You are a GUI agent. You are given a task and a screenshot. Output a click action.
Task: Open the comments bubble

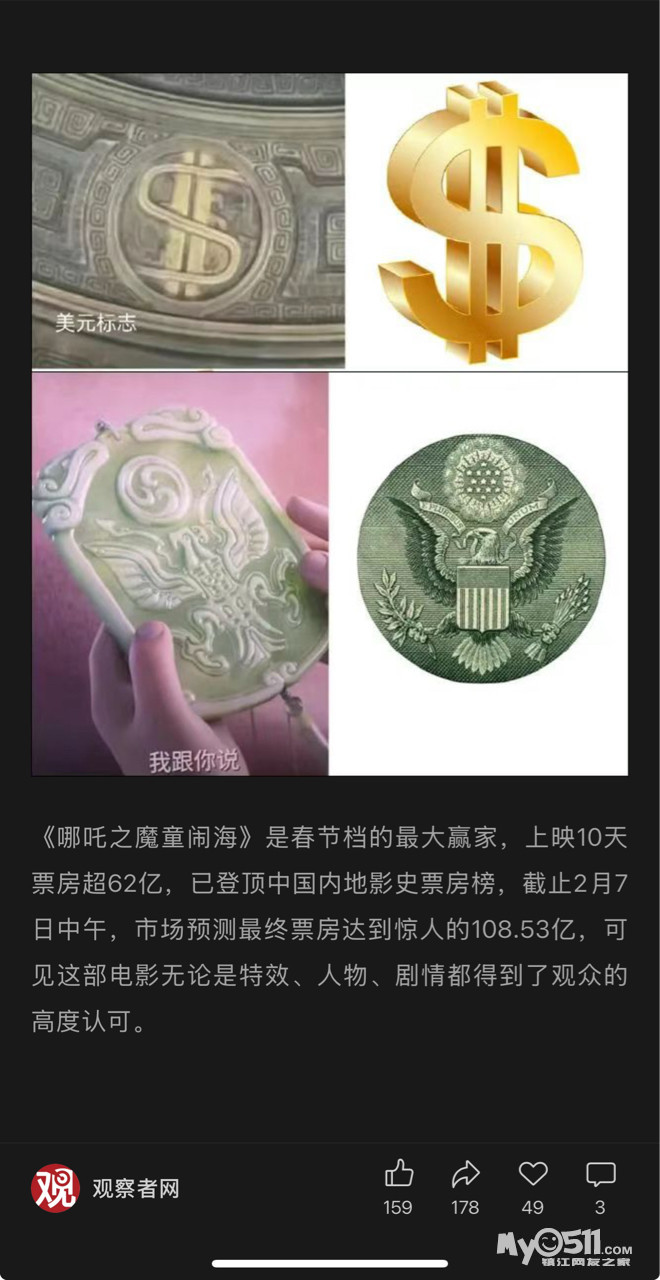click(x=600, y=1175)
